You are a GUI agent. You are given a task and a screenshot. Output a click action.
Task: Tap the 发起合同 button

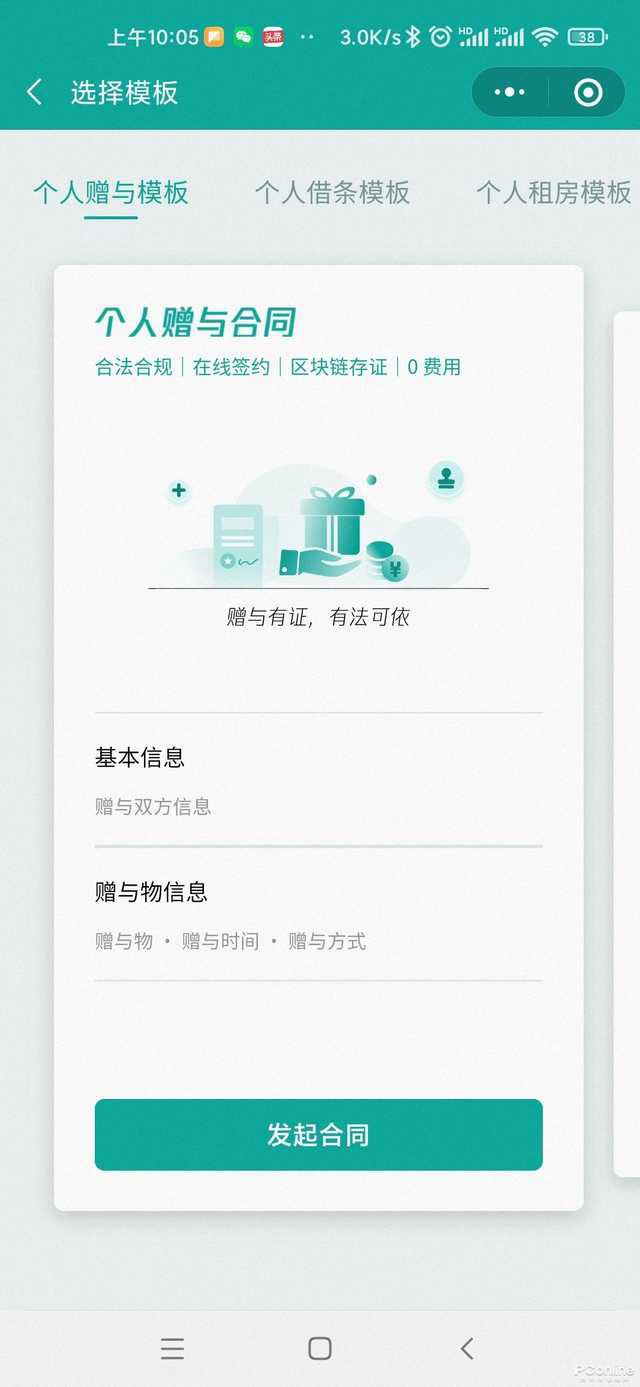tap(319, 1135)
